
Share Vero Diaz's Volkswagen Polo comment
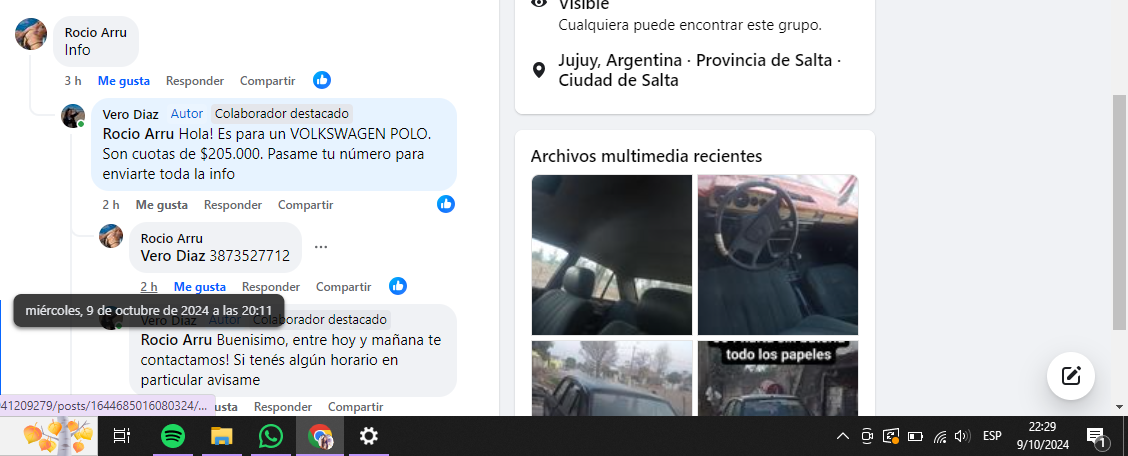305,205
